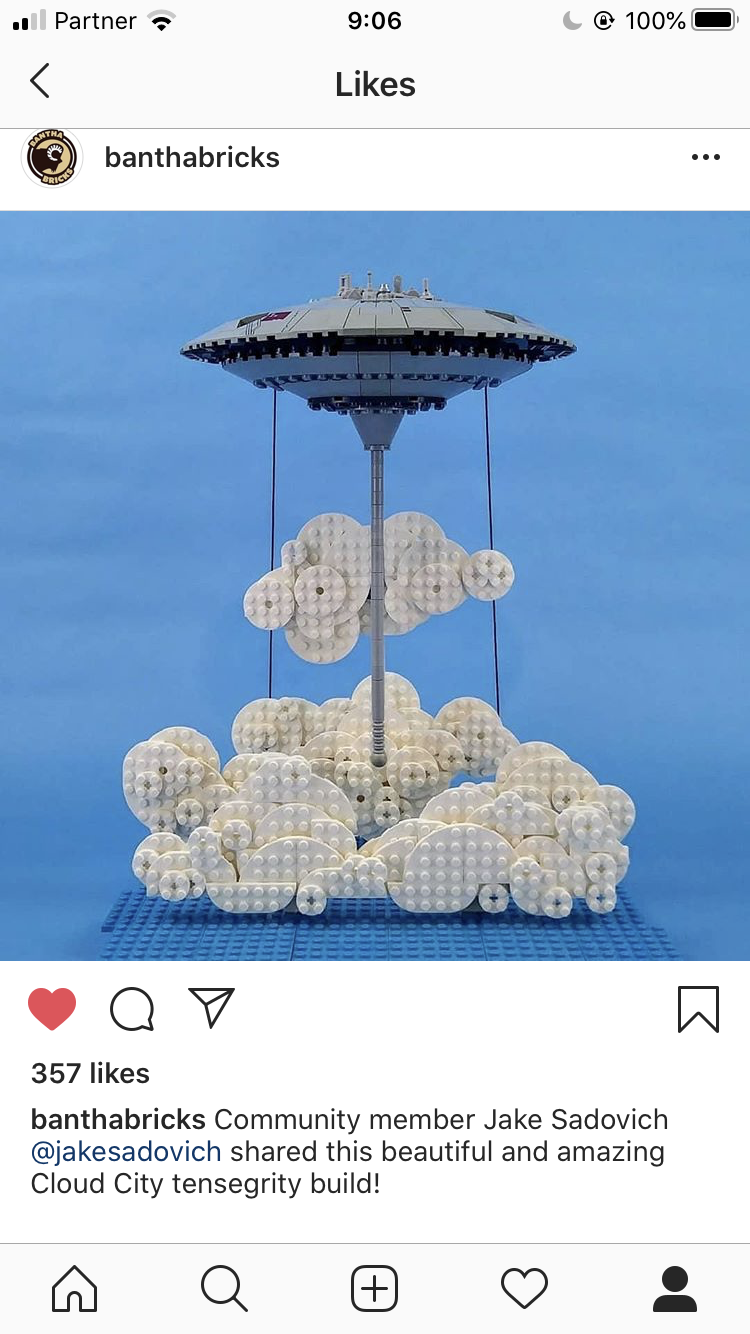The height and width of the screenshot is (1334, 750).
Task: Create a new post with plus tab
Action: [x=375, y=1288]
